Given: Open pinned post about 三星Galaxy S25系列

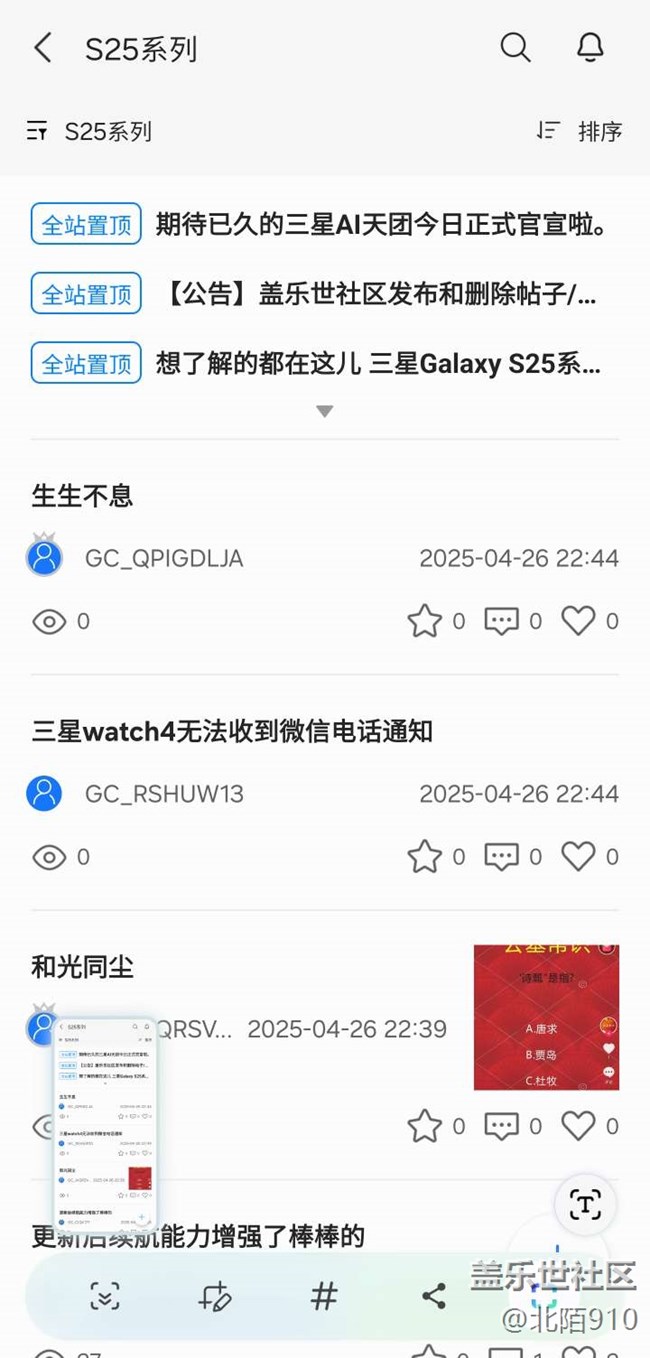Looking at the screenshot, I should (380, 364).
